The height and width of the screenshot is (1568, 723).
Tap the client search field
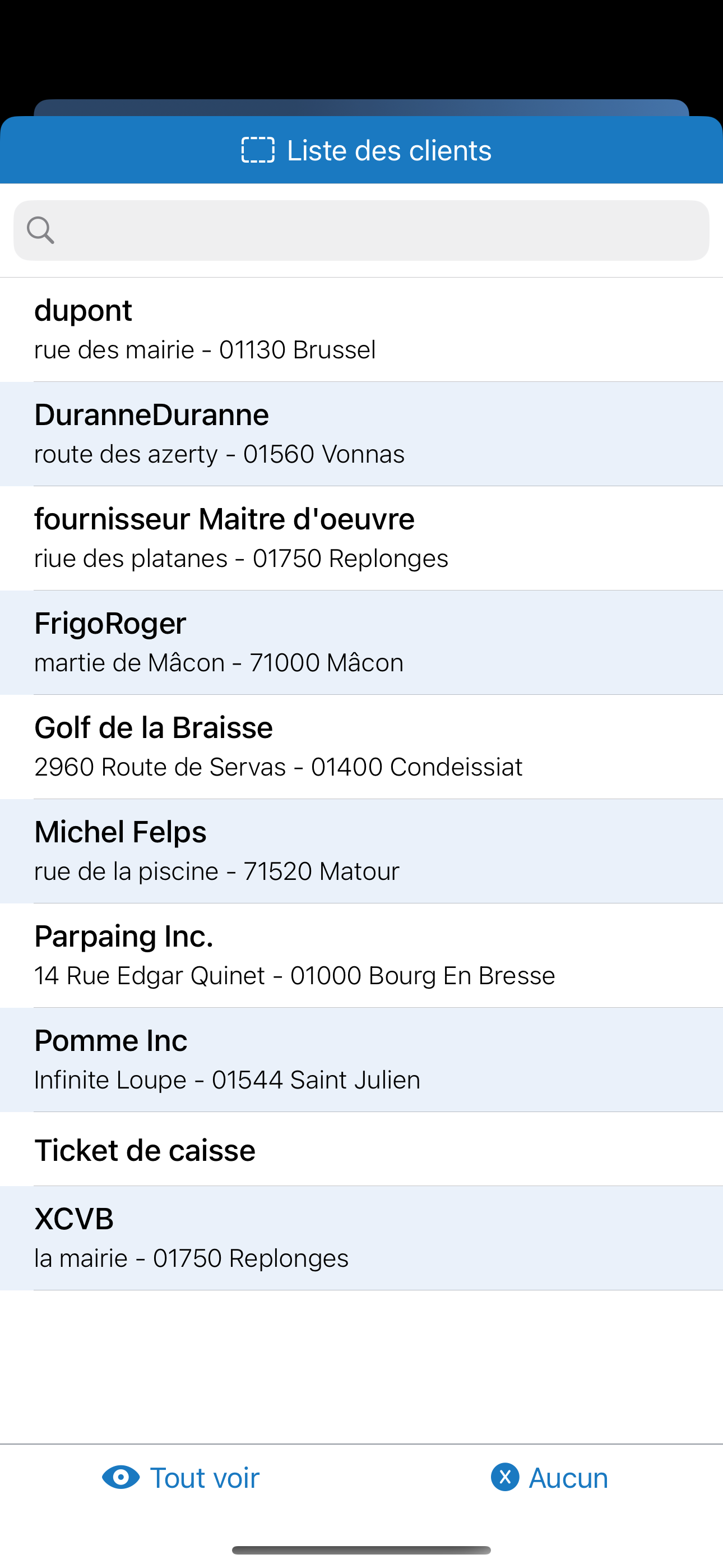tap(361, 230)
